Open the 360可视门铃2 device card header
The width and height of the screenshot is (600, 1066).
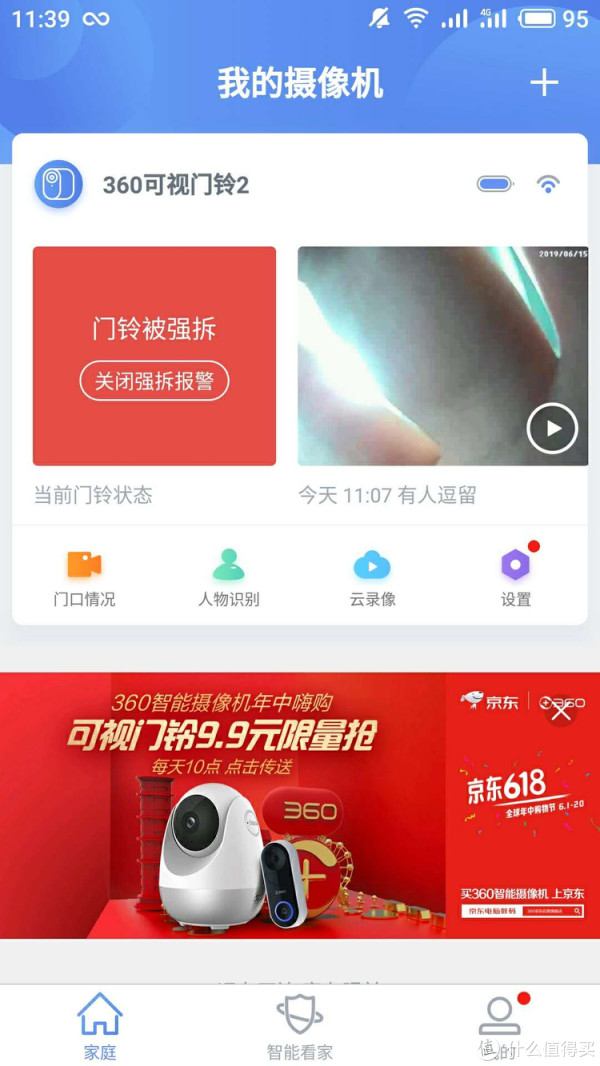[x=175, y=185]
